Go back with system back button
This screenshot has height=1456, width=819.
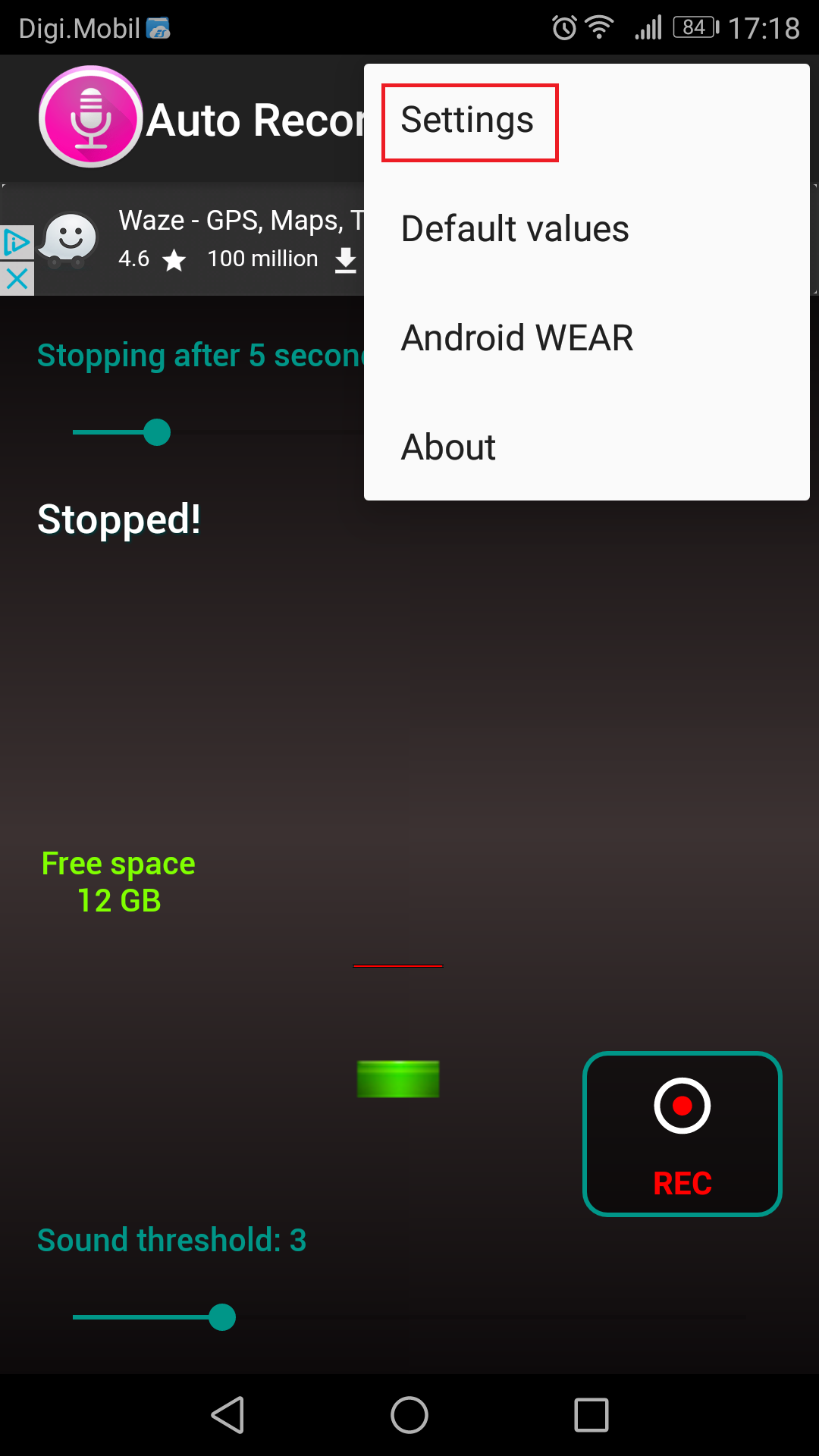coord(227,1415)
